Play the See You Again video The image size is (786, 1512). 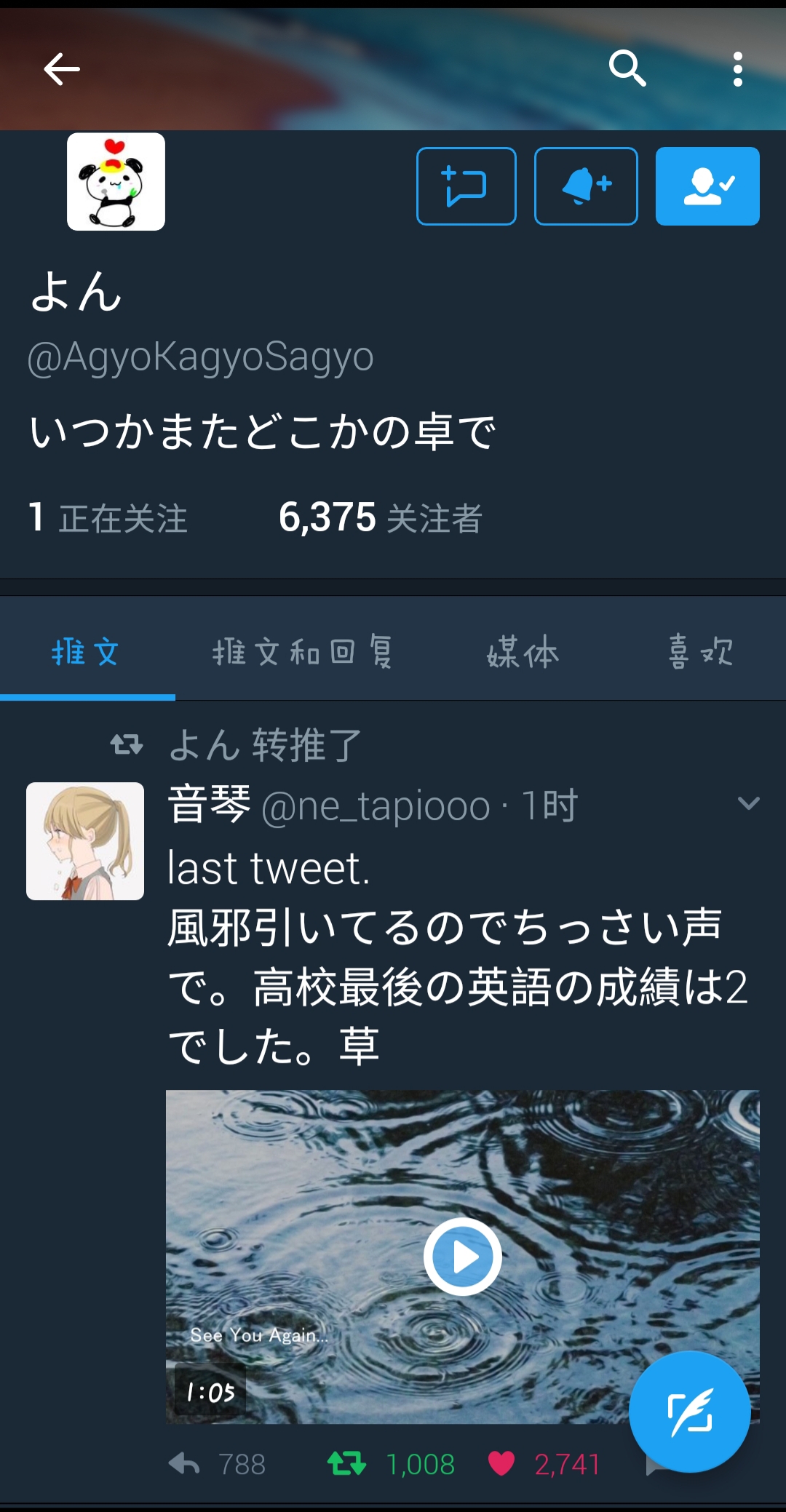coord(462,1257)
